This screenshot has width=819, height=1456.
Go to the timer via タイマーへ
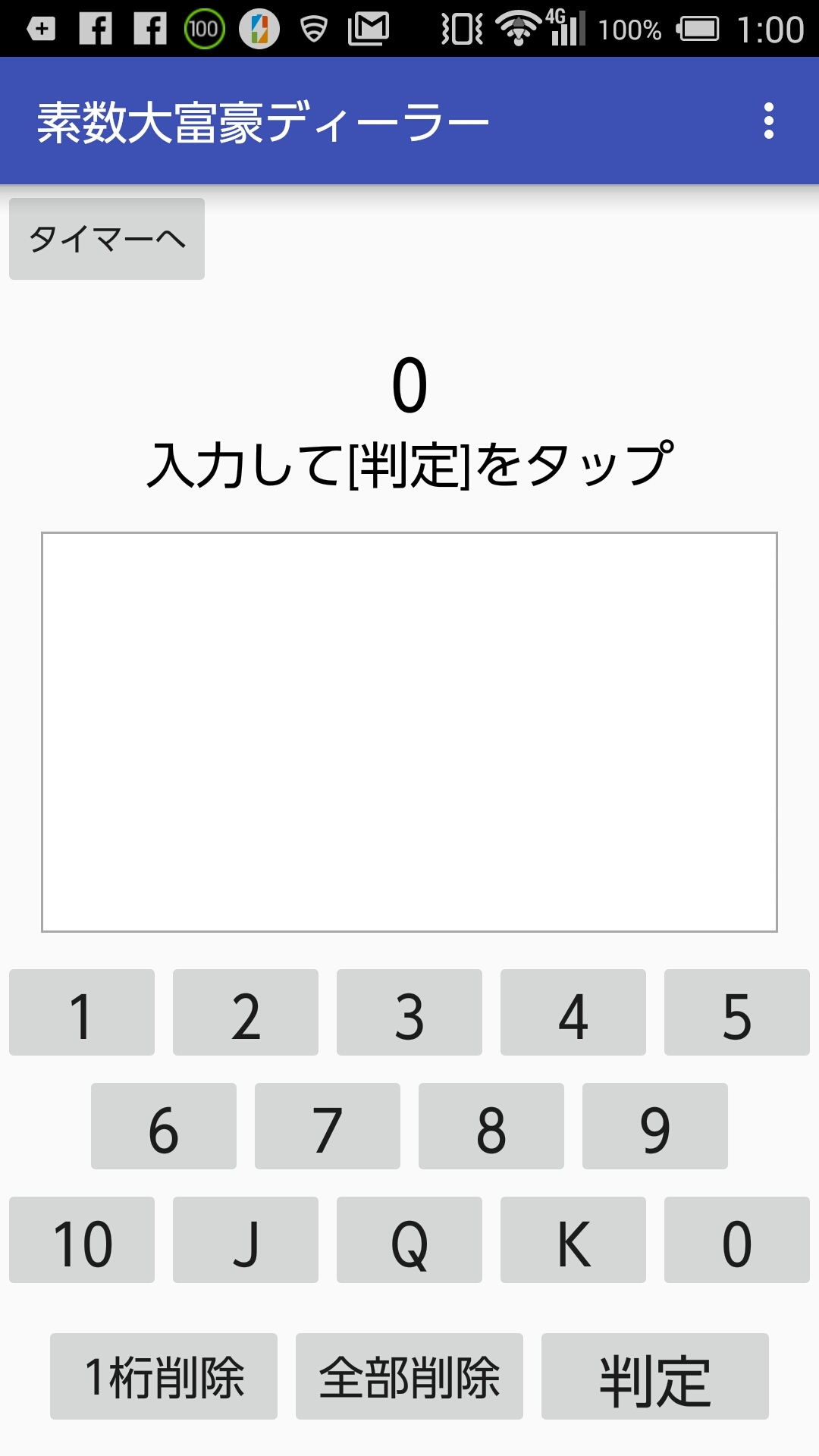click(107, 239)
